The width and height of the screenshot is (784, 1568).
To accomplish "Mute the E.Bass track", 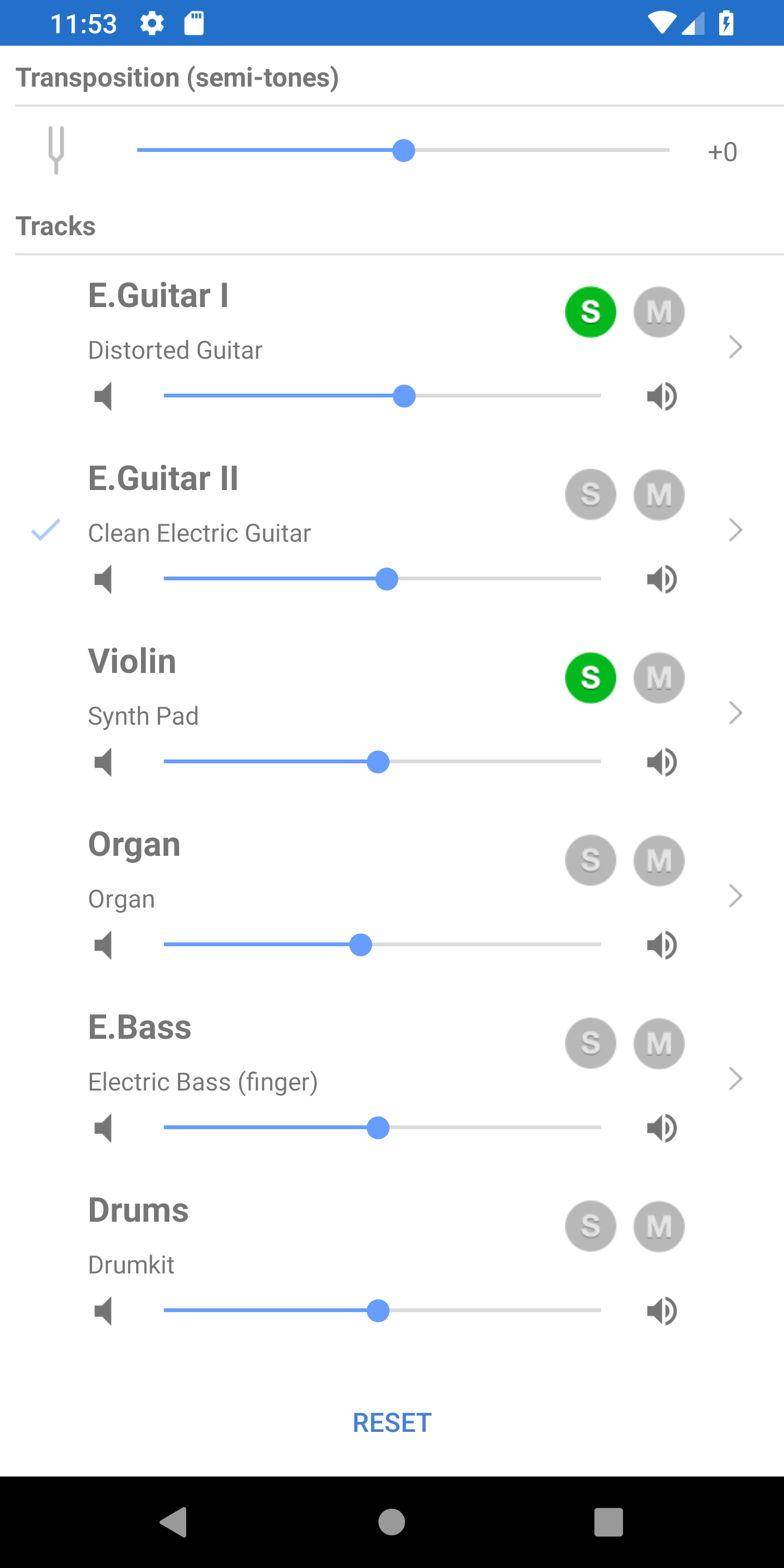I will (659, 1043).
